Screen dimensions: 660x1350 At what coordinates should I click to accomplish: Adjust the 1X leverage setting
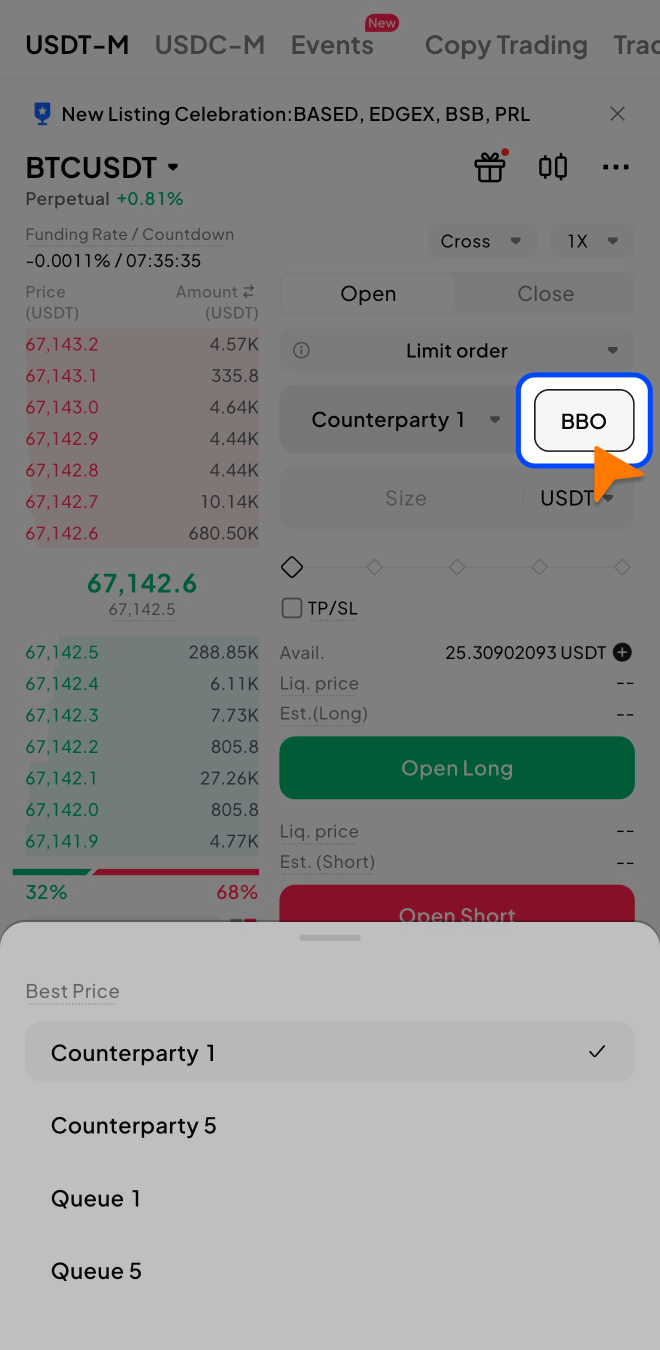(x=592, y=241)
